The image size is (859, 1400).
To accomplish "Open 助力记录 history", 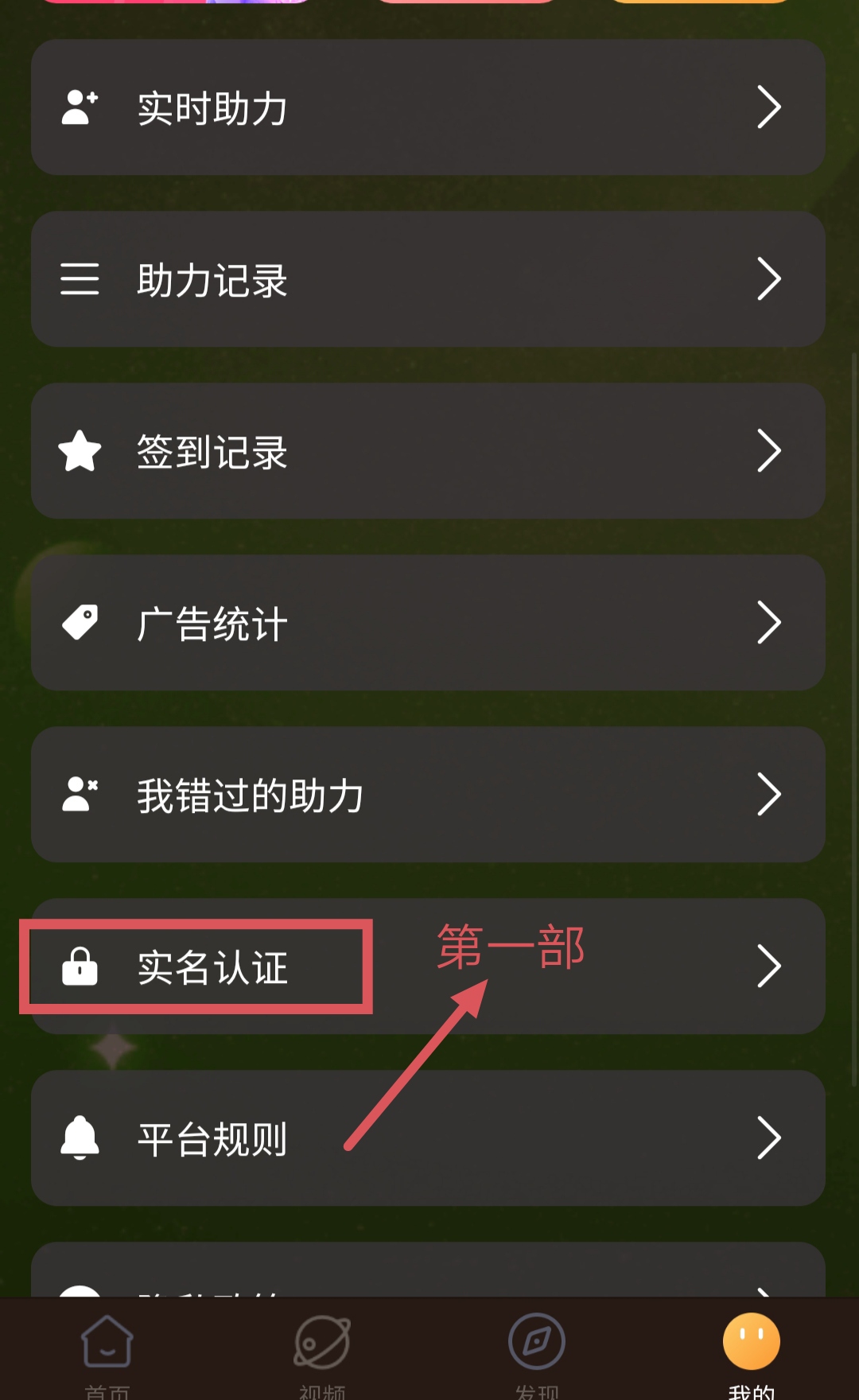I will pos(428,279).
